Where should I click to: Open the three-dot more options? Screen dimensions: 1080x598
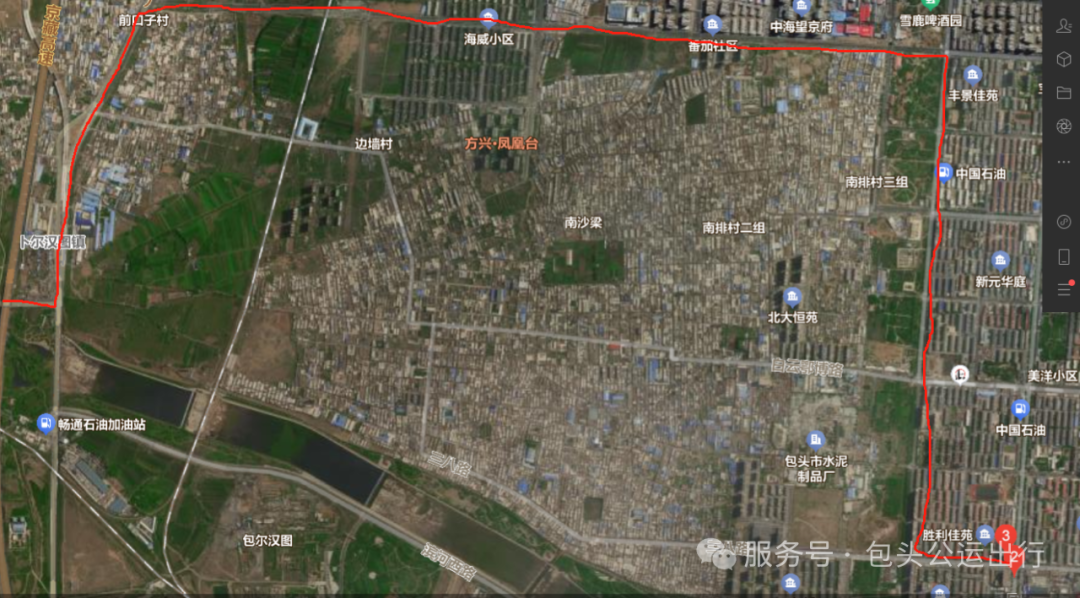[1063, 160]
